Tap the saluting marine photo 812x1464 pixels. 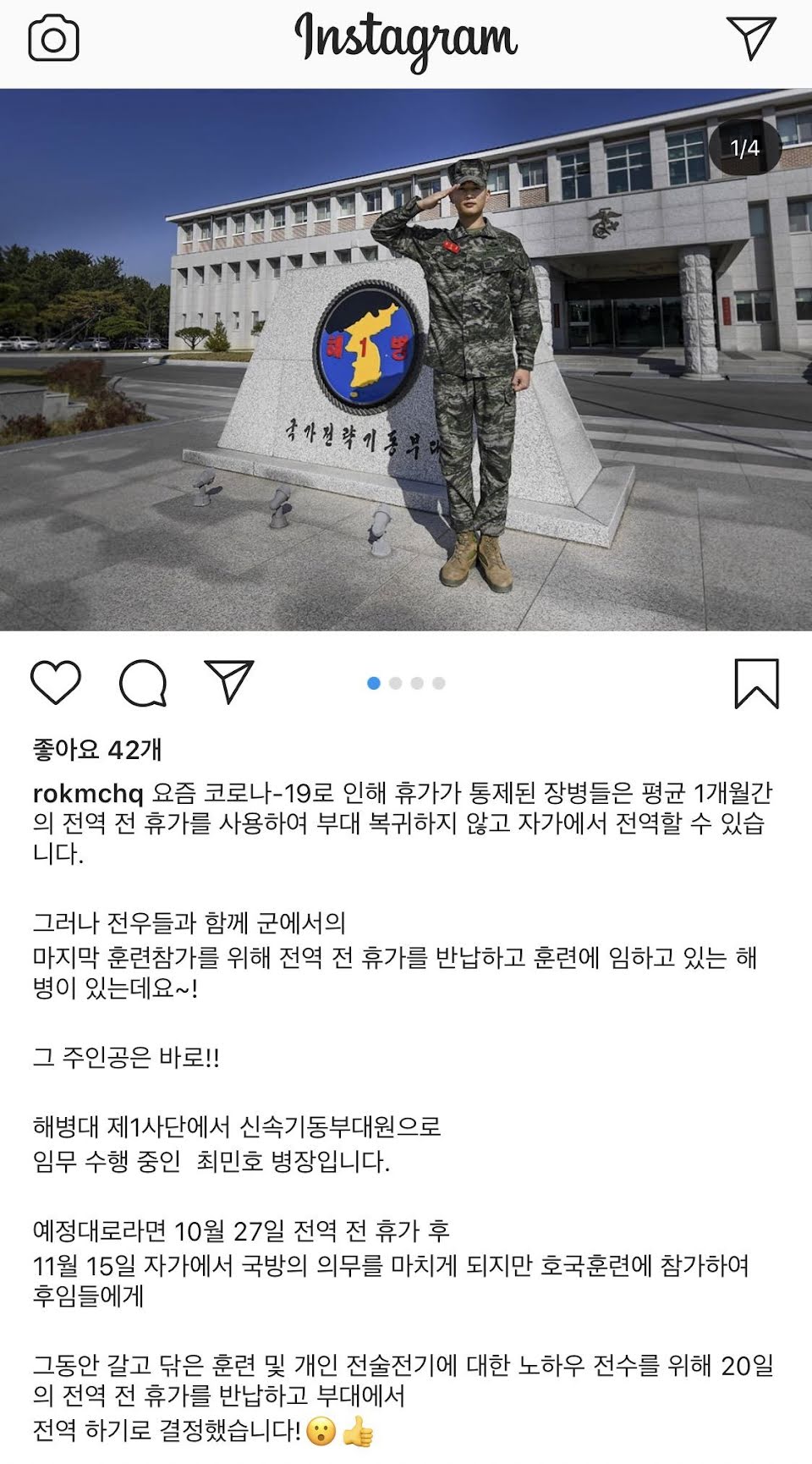point(406,360)
